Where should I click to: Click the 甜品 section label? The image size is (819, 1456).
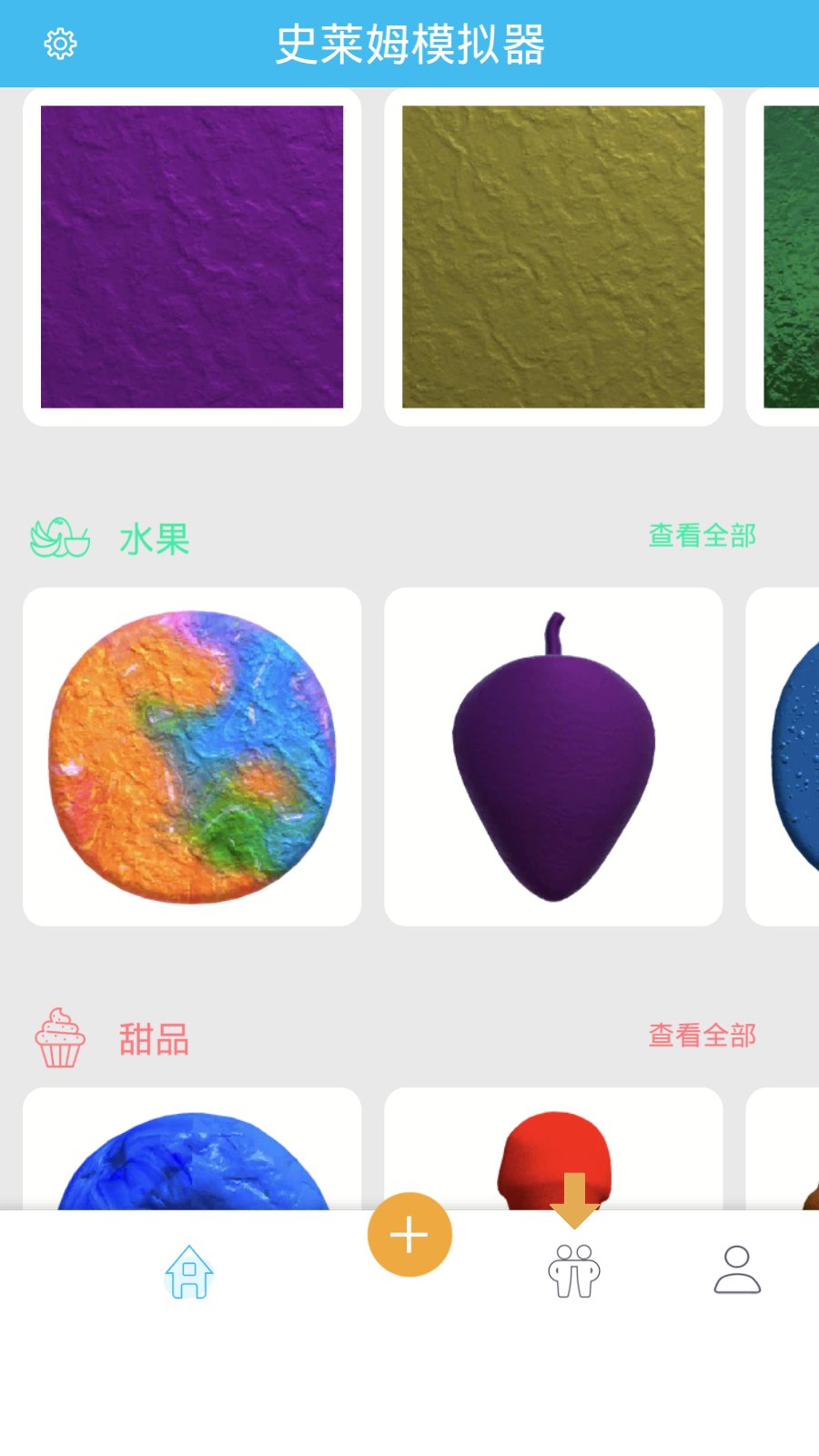(x=153, y=1038)
